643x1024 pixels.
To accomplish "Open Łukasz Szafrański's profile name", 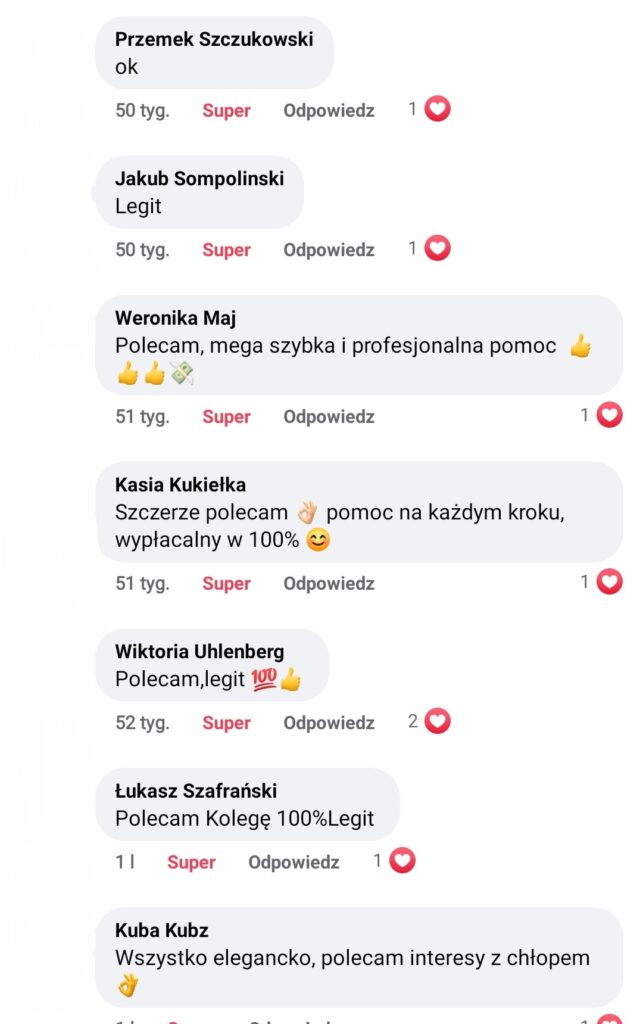I will (x=196, y=791).
